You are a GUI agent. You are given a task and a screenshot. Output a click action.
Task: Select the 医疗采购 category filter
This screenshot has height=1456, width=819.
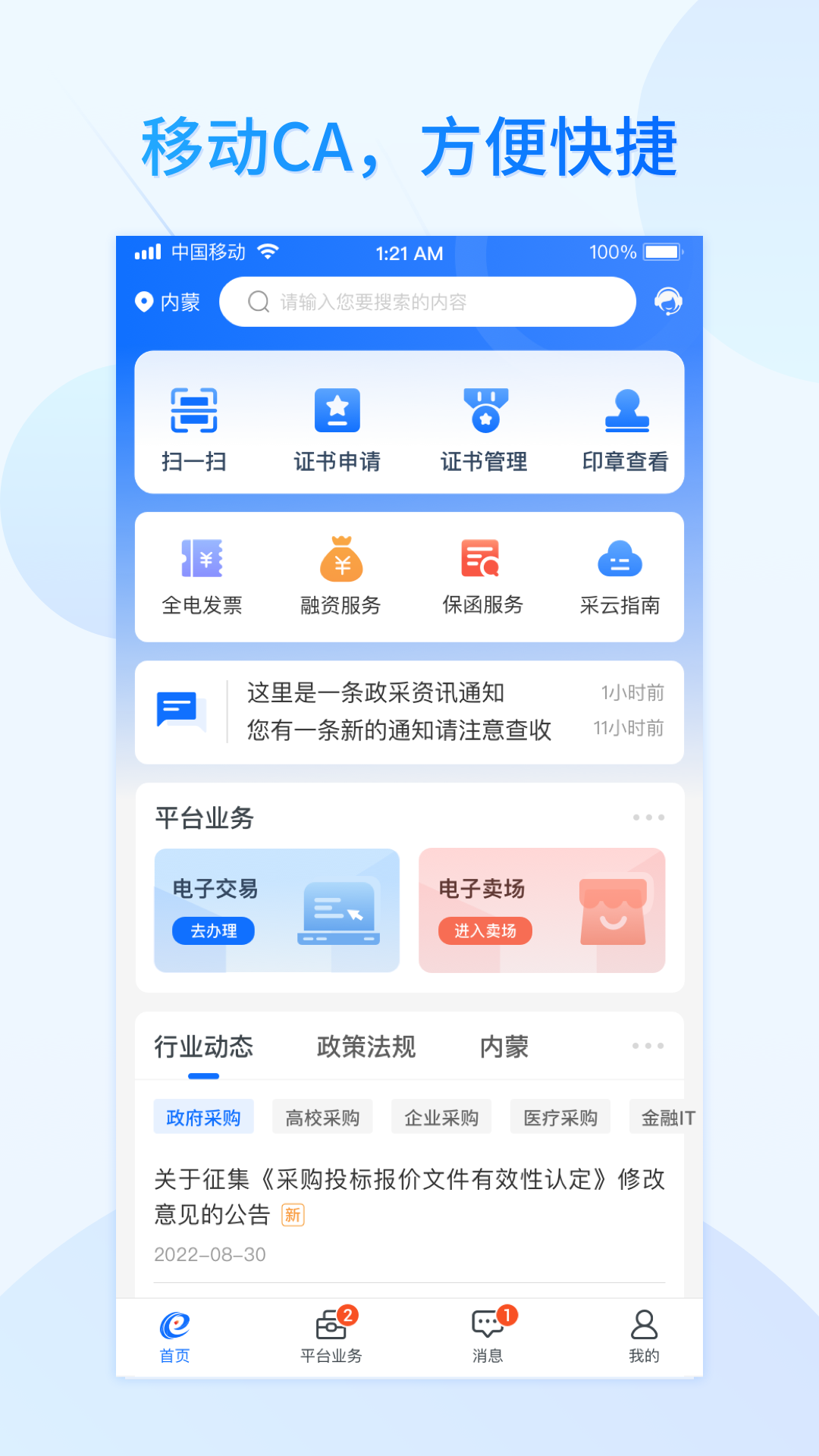(x=560, y=1116)
